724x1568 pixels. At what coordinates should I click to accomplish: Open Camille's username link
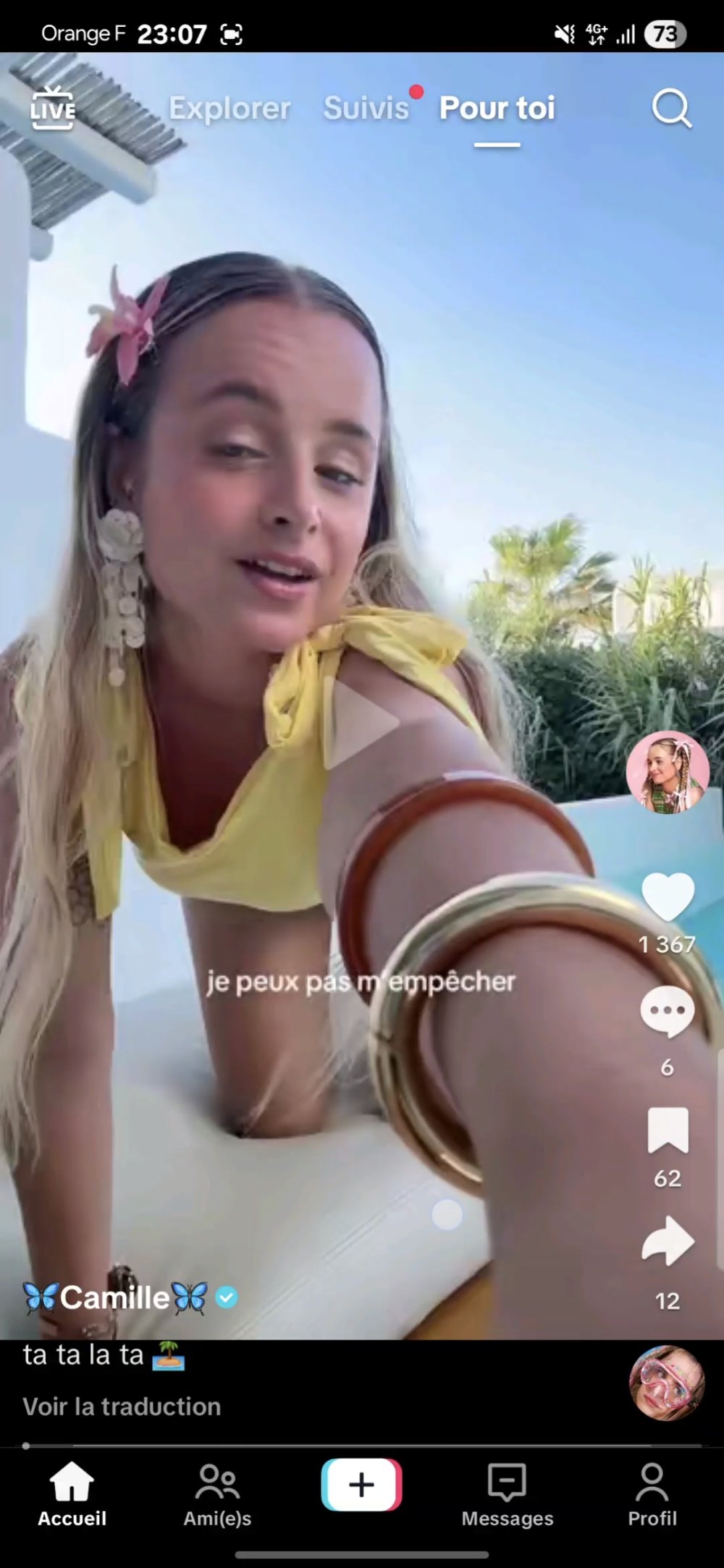[x=116, y=1297]
